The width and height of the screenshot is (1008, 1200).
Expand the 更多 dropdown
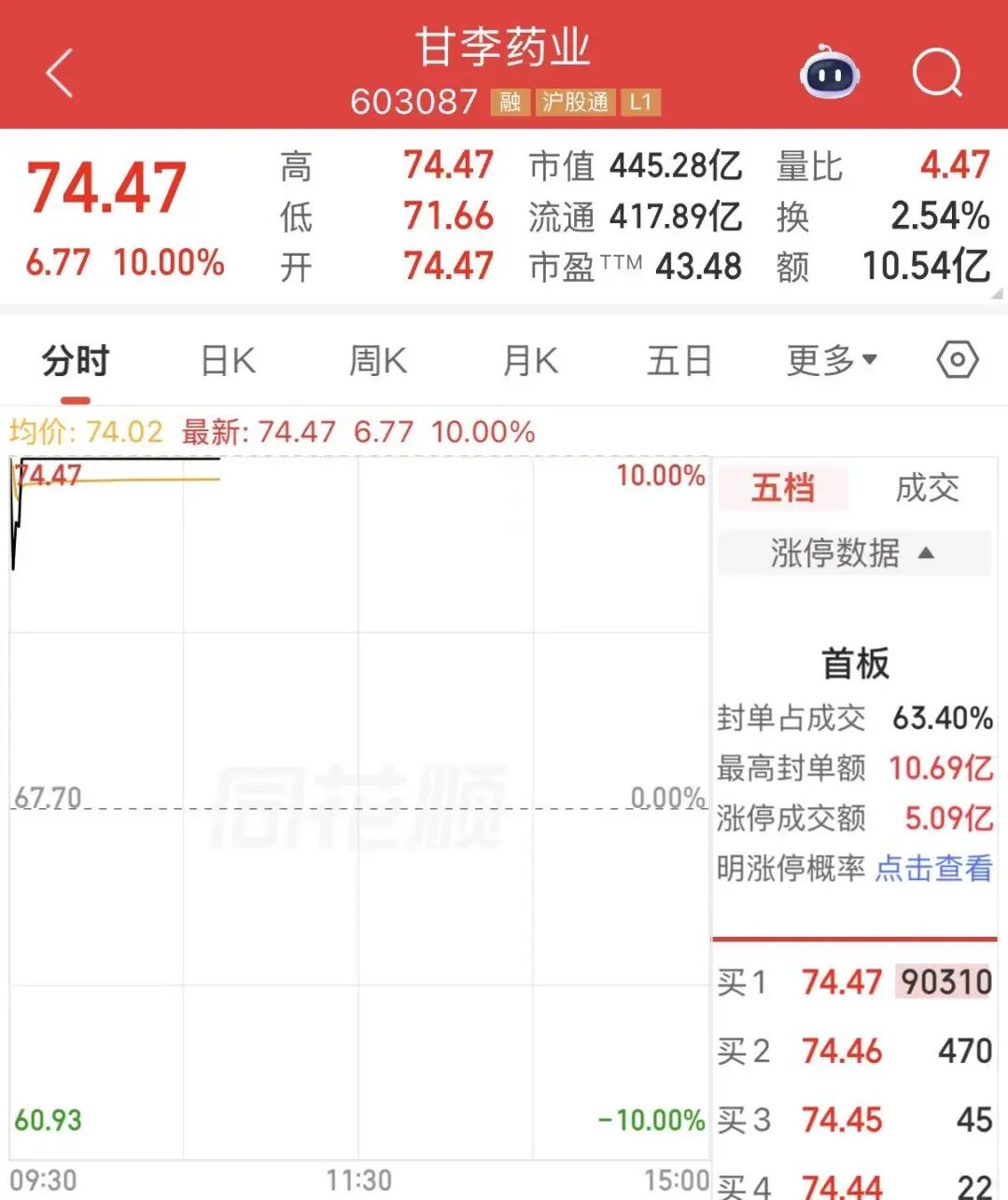tap(832, 360)
